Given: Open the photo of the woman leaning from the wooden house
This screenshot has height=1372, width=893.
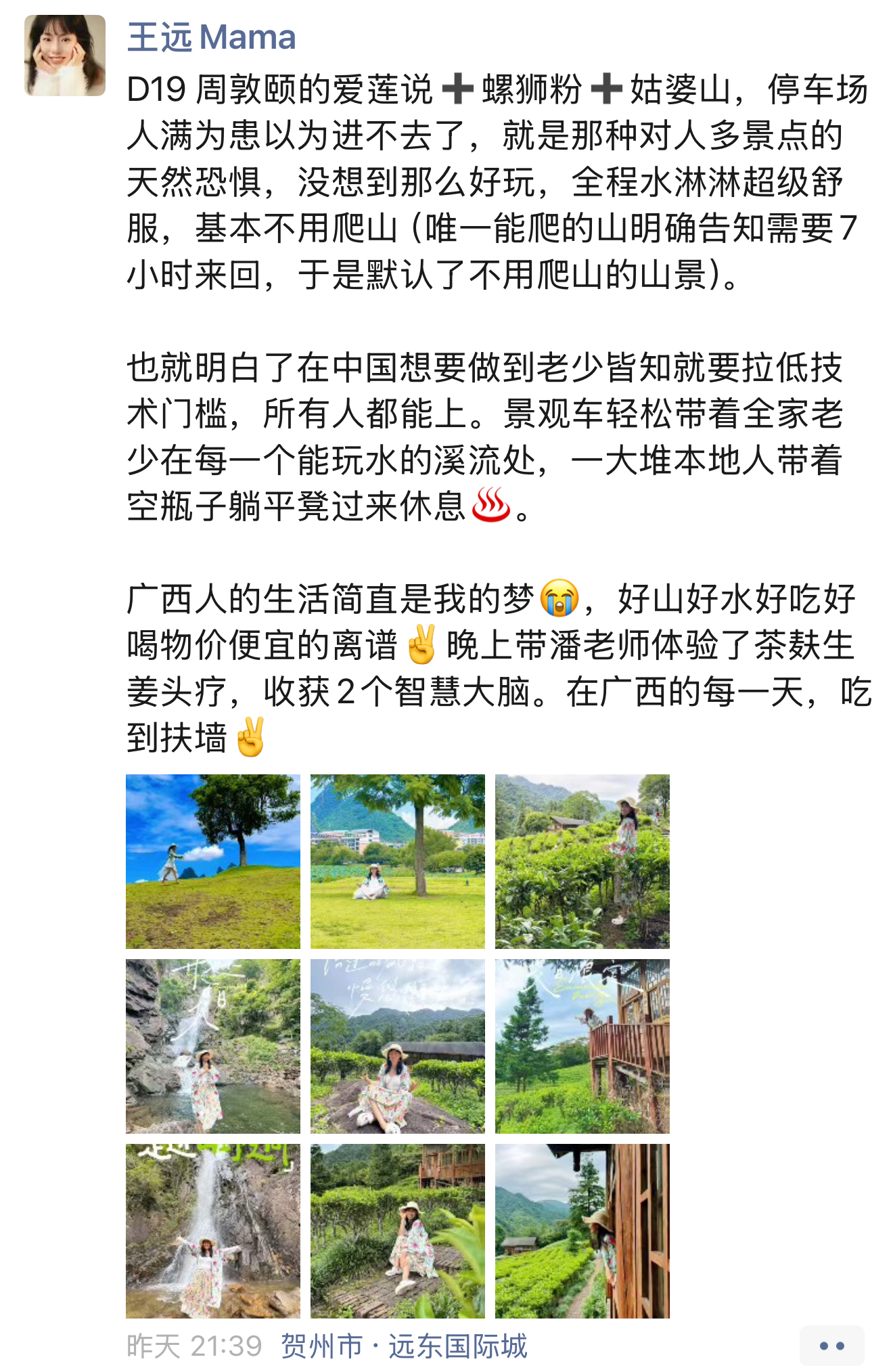Looking at the screenshot, I should click(582, 1231).
